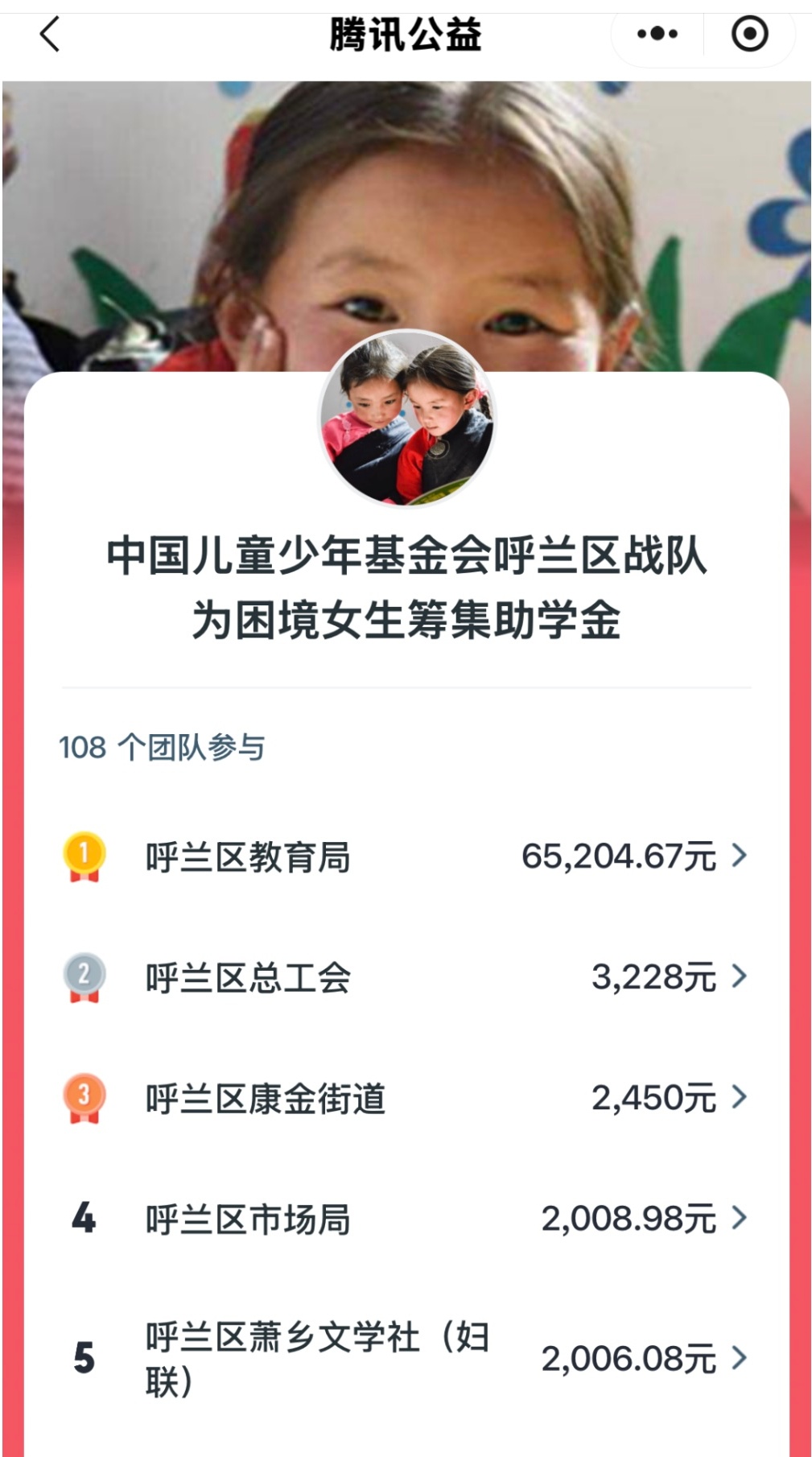The width and height of the screenshot is (812, 1457).
Task: View 呼兰区总工会 team donations
Action: click(x=406, y=977)
